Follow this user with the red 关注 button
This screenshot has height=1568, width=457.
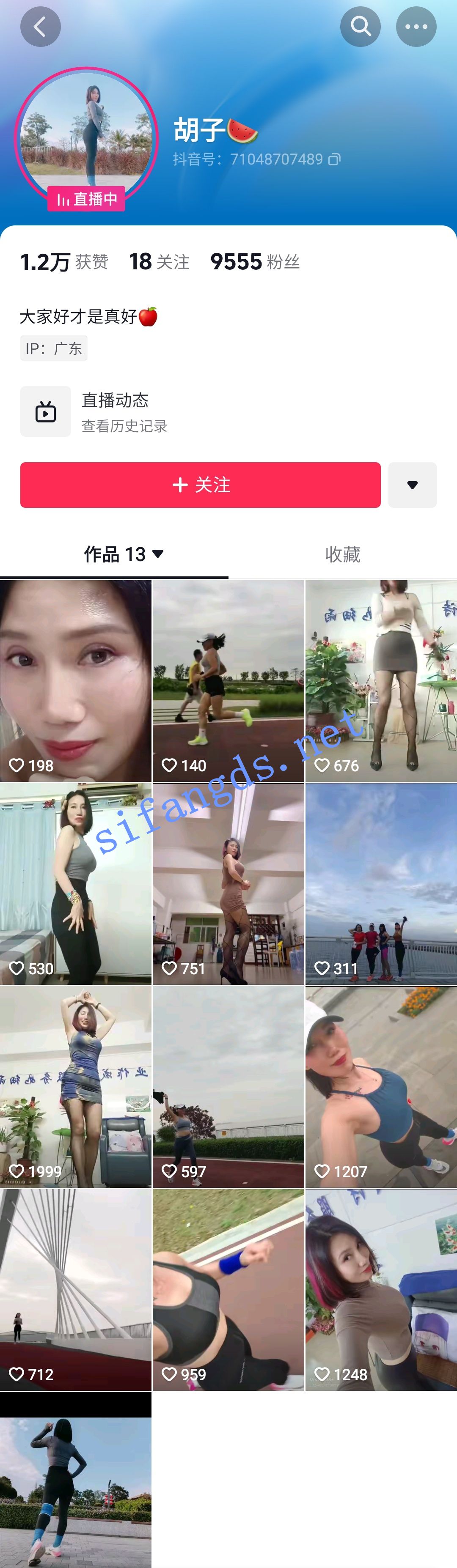pos(201,485)
